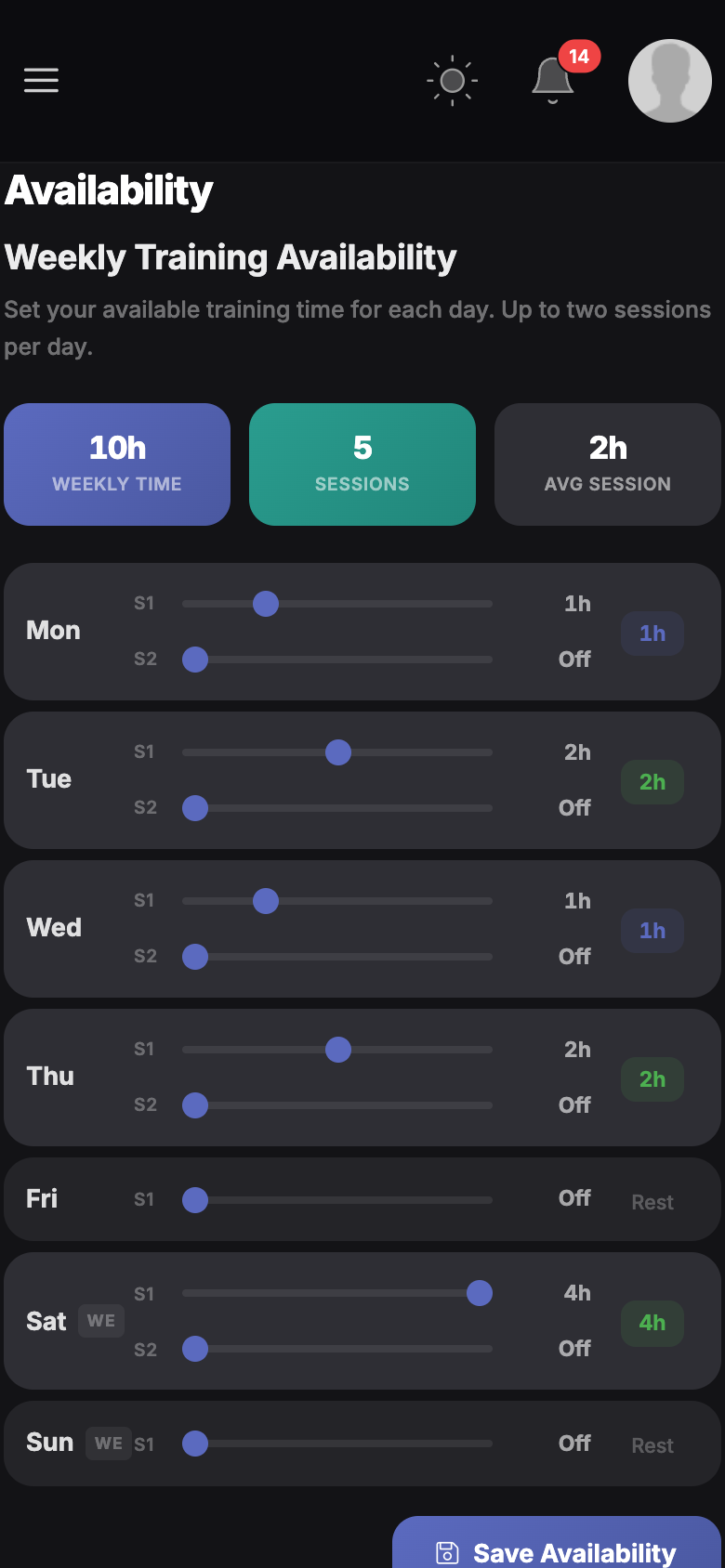Click the red badge showing 14 notifications
Viewport: 725px width, 1568px height.
click(x=577, y=57)
